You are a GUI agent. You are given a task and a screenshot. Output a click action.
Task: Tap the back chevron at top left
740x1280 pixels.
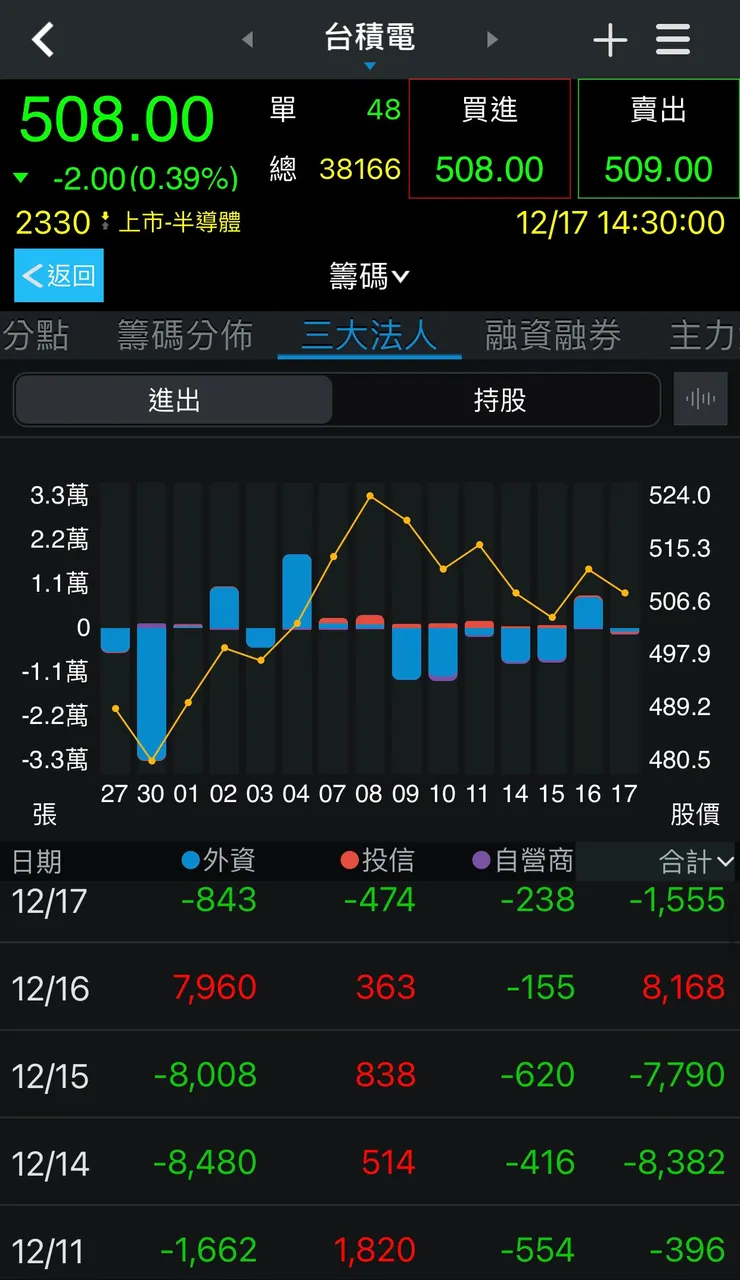(x=42, y=40)
